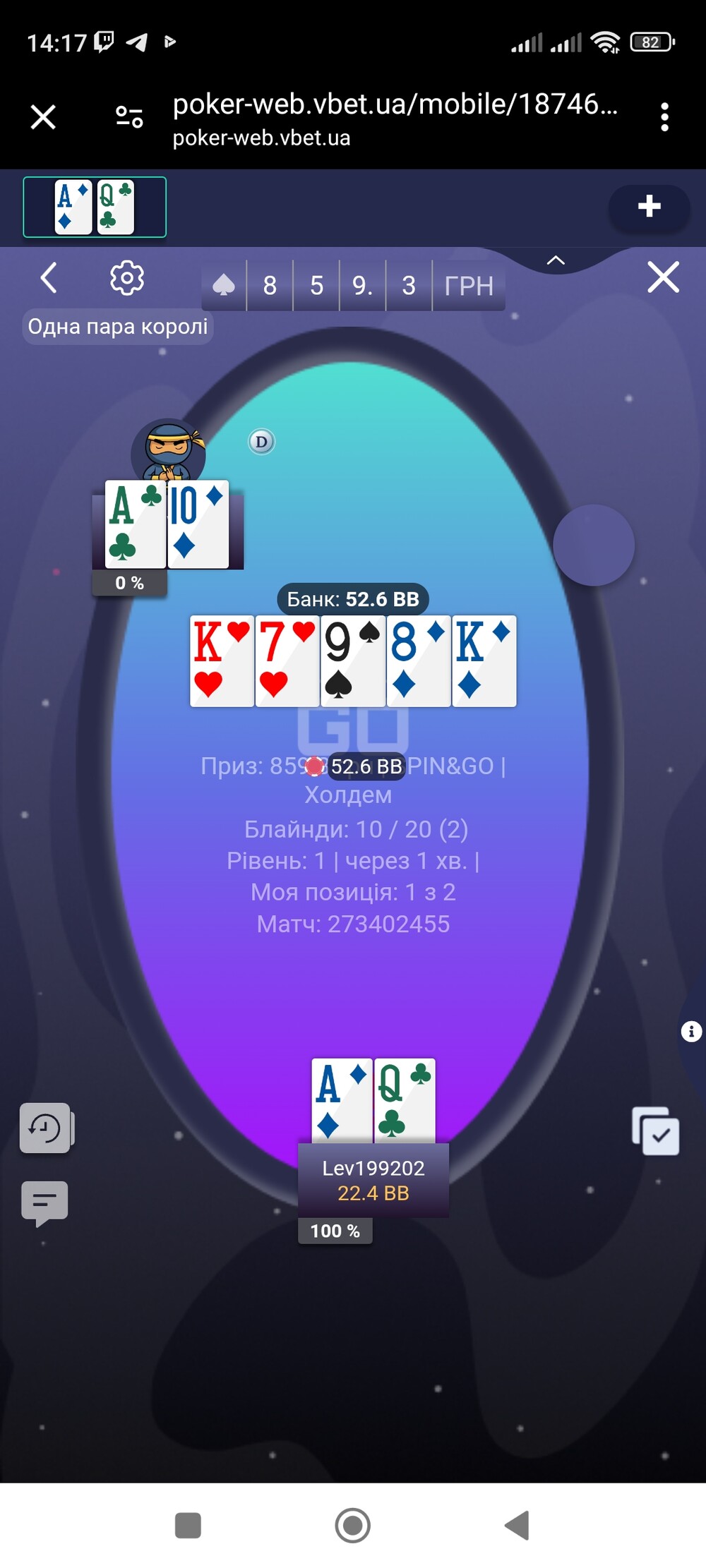706x1568 pixels.
Task: Select the A-Q table tab
Action: (95, 207)
